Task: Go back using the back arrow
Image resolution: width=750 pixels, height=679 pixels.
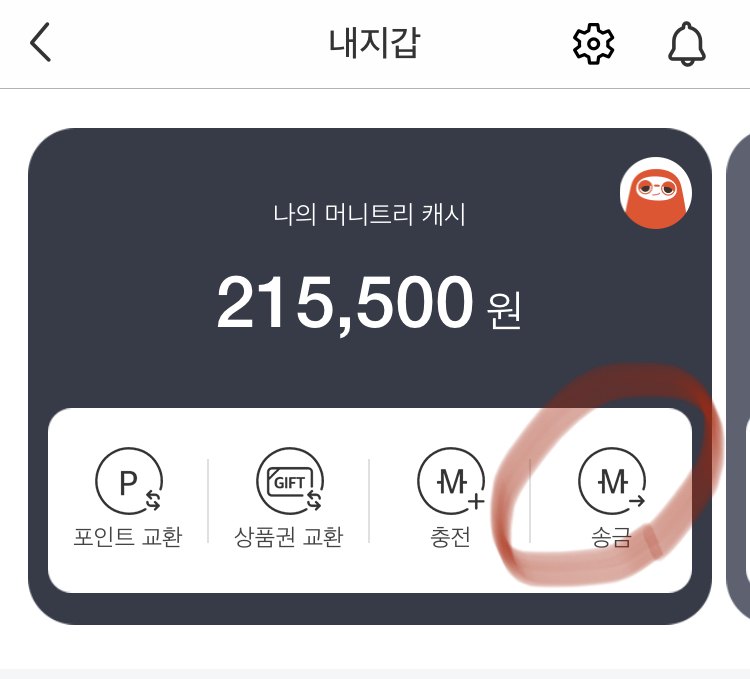Action: coord(40,43)
